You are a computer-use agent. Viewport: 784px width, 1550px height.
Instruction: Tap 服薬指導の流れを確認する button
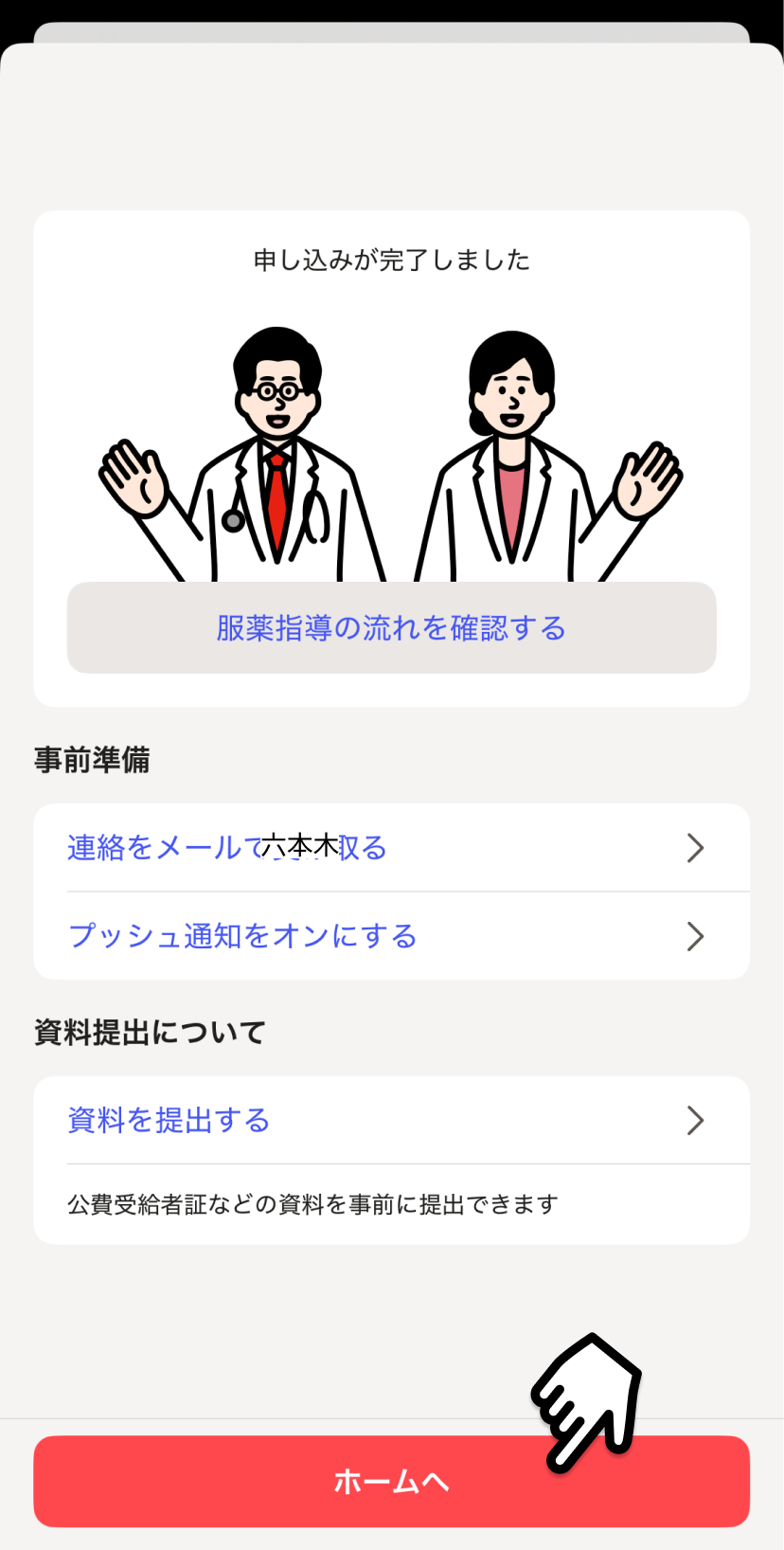391,627
